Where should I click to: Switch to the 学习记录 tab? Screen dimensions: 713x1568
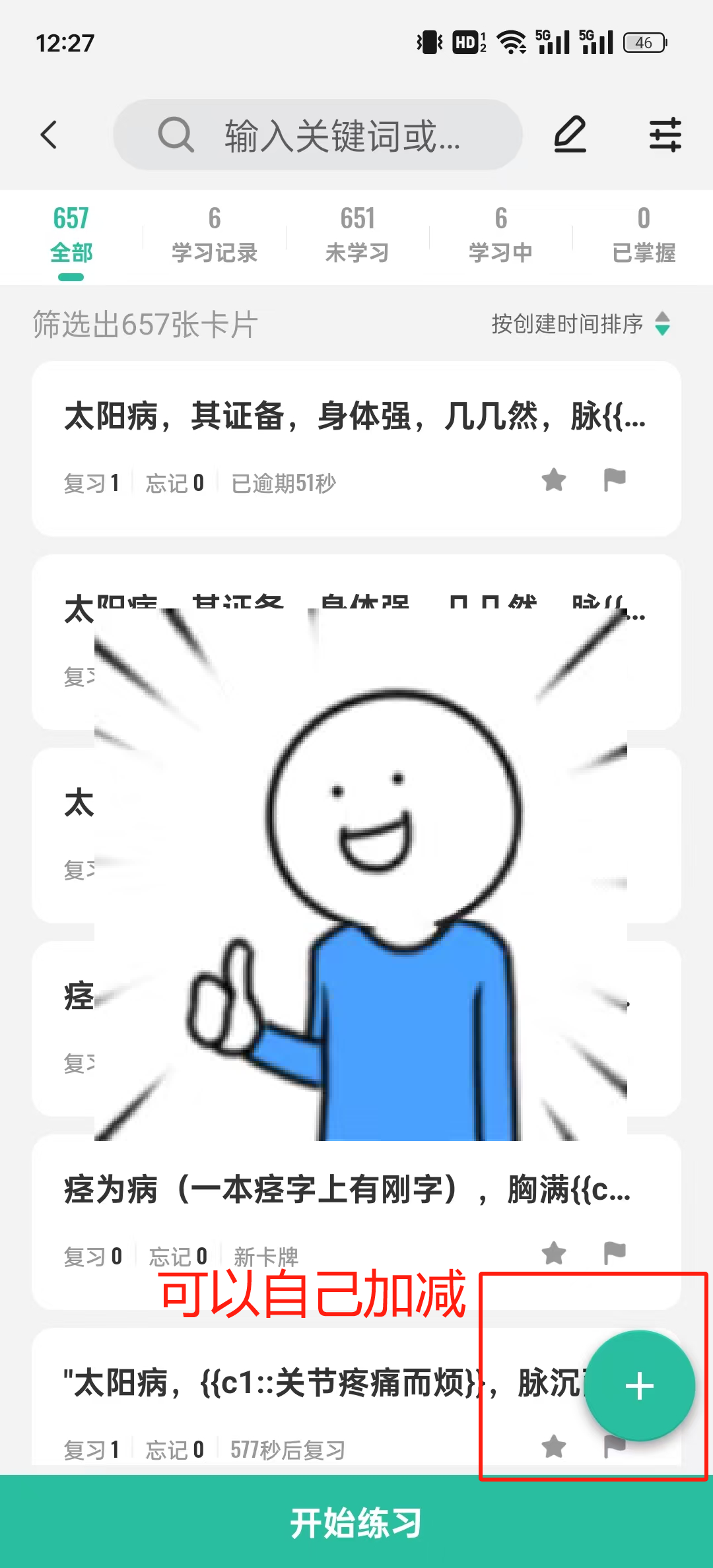(215, 235)
